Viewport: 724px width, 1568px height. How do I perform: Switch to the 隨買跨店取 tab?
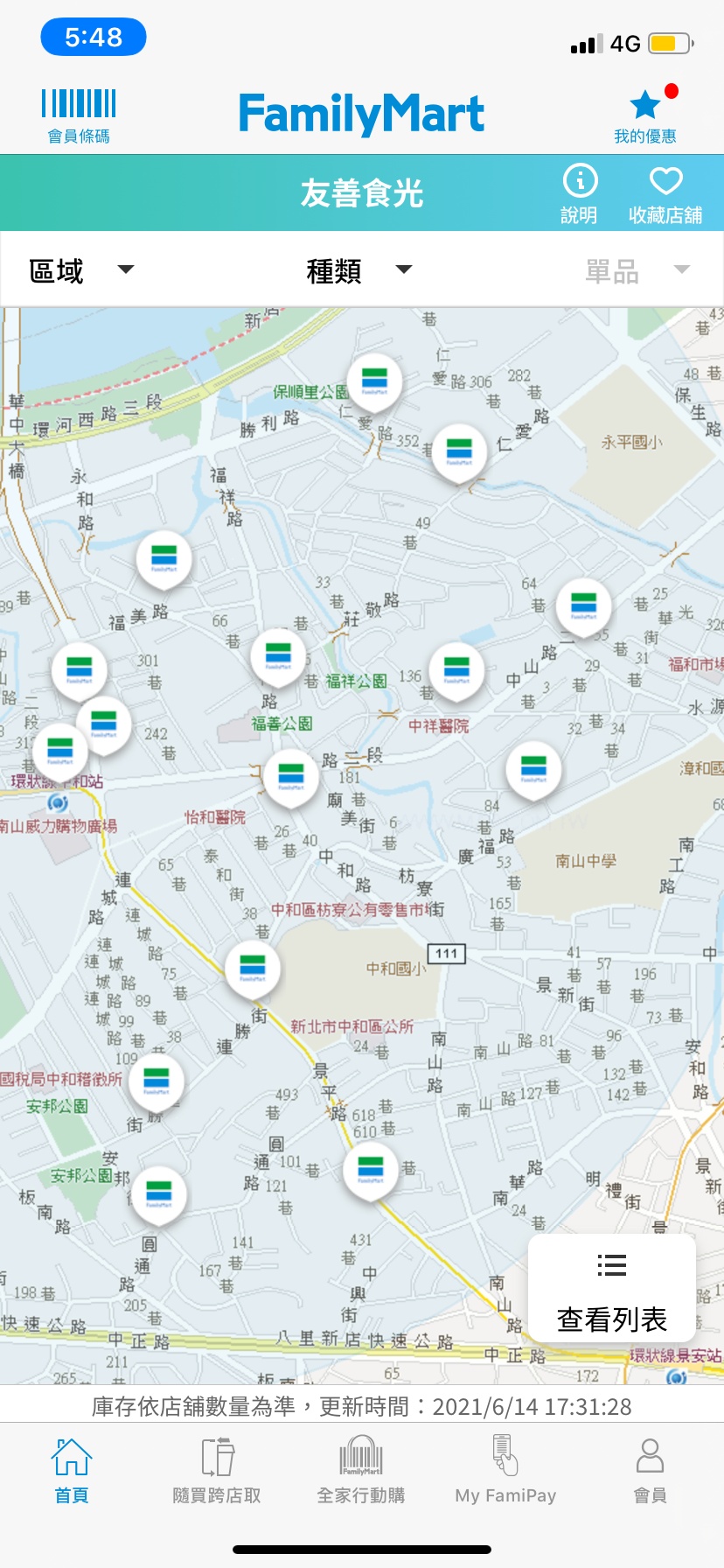pyautogui.click(x=216, y=1470)
